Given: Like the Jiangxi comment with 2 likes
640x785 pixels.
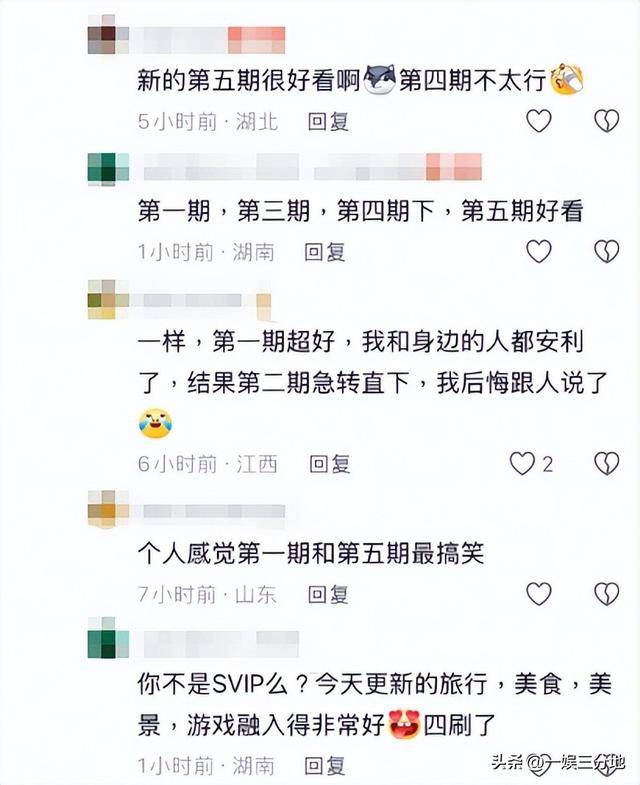Looking at the screenshot, I should point(523,463).
